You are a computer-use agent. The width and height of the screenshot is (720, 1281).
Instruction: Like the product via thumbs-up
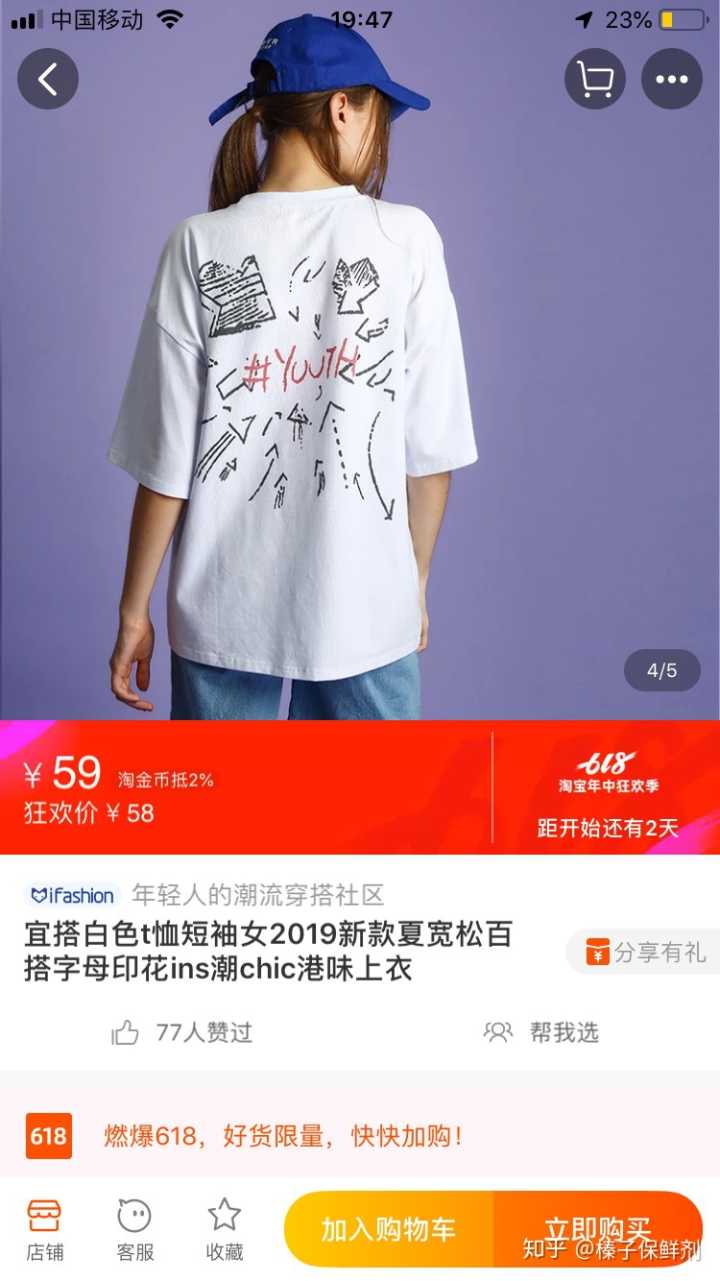click(x=126, y=1032)
